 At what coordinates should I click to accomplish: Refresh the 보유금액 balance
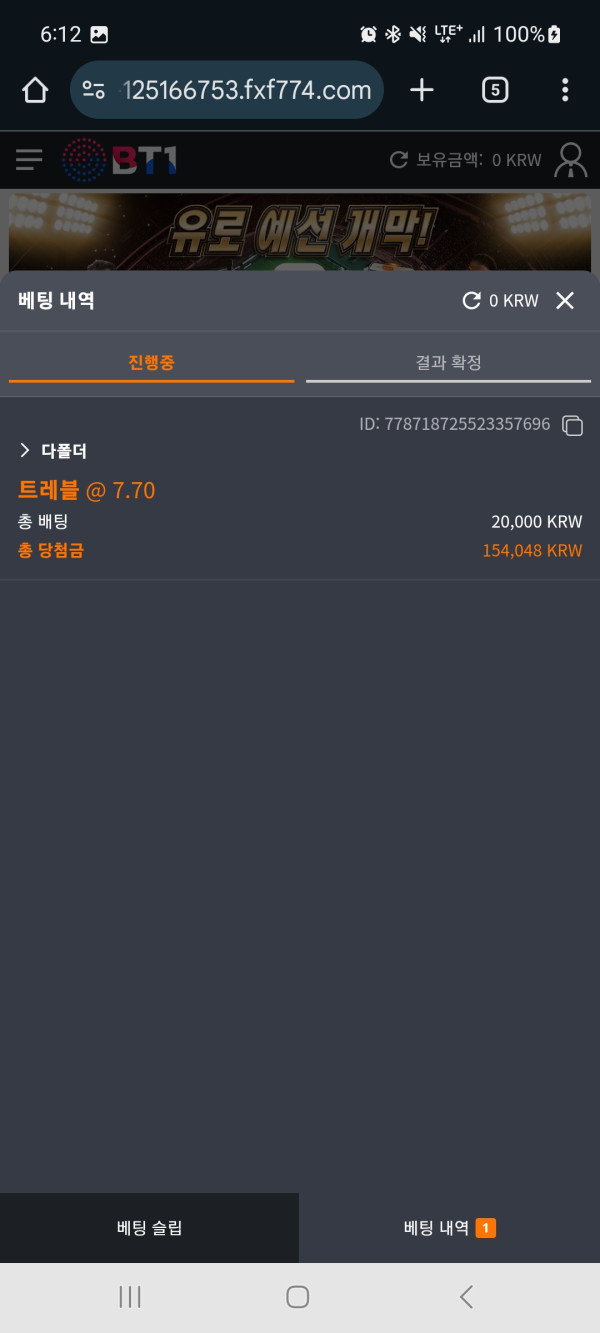pyautogui.click(x=399, y=160)
